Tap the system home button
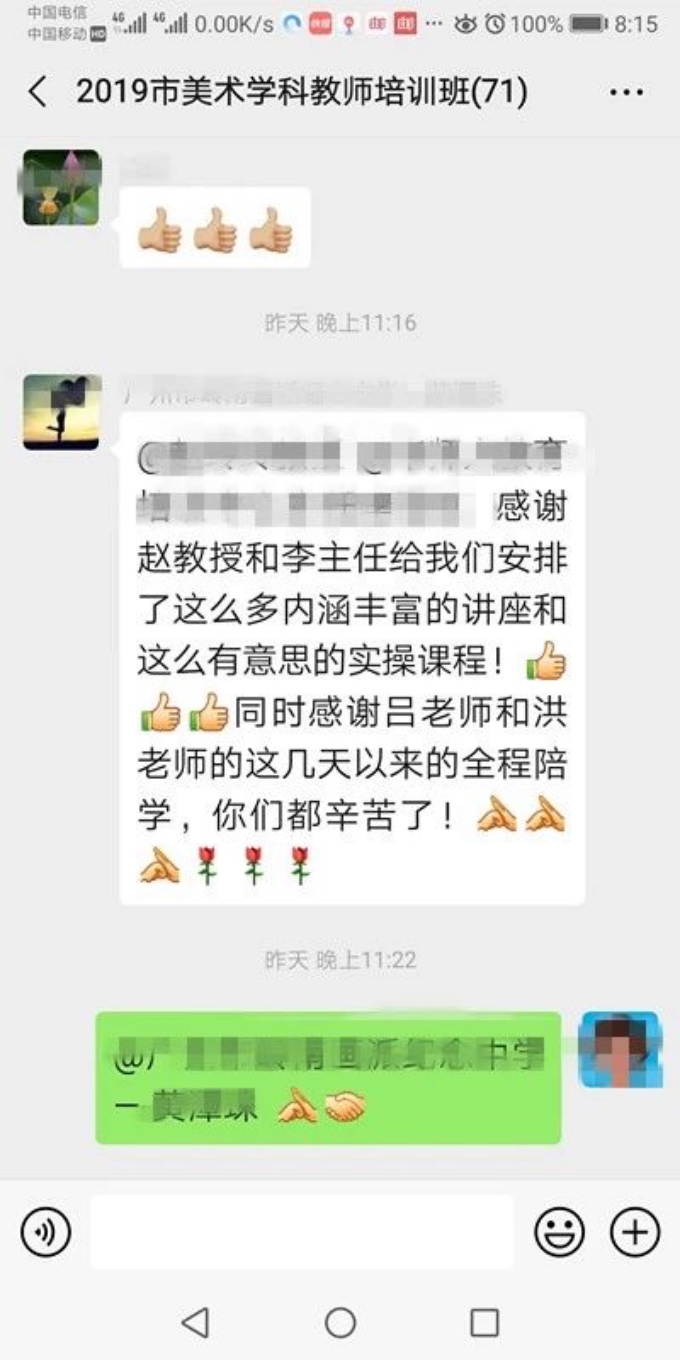The height and width of the screenshot is (1360, 680). tap(340, 1322)
